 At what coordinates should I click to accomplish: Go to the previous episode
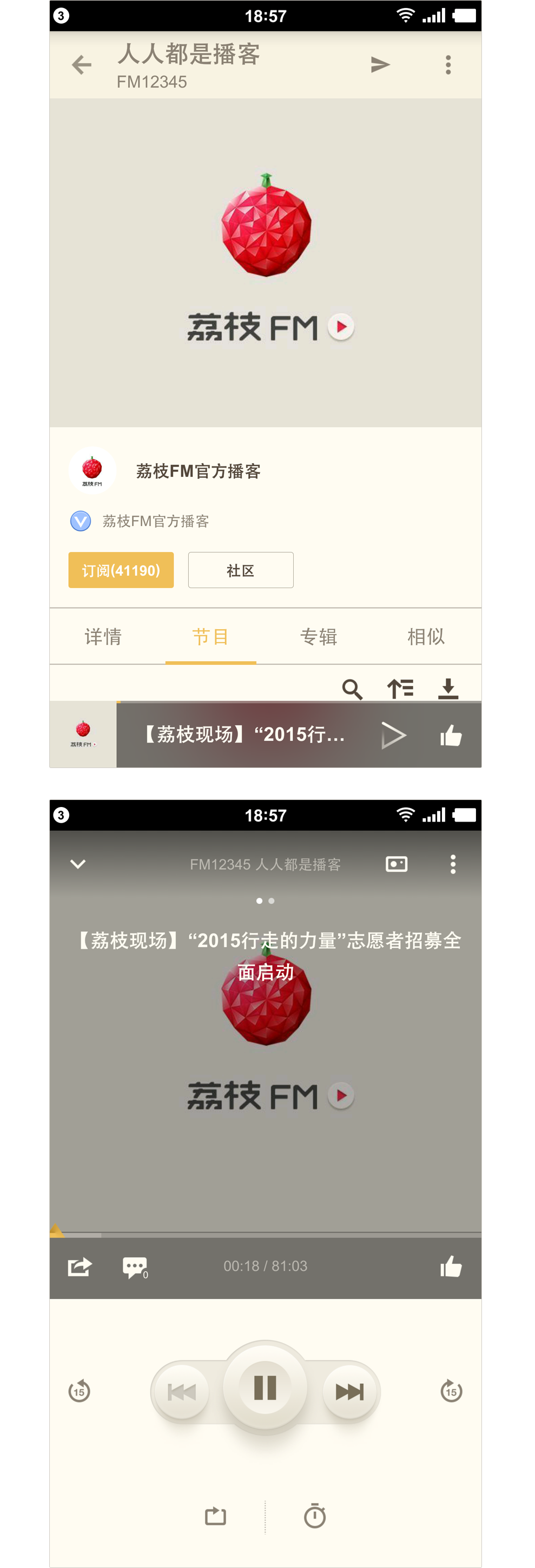point(182,1391)
